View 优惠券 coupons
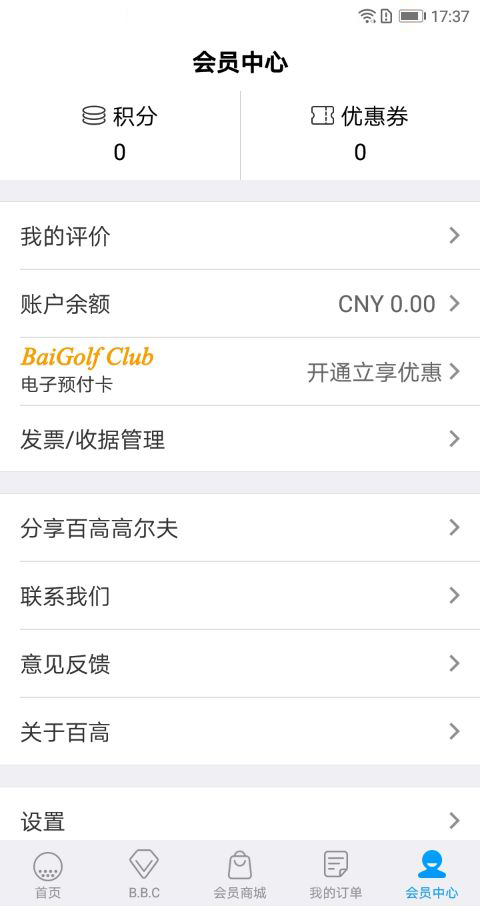Viewport: 480px width, 906px height. point(360,135)
